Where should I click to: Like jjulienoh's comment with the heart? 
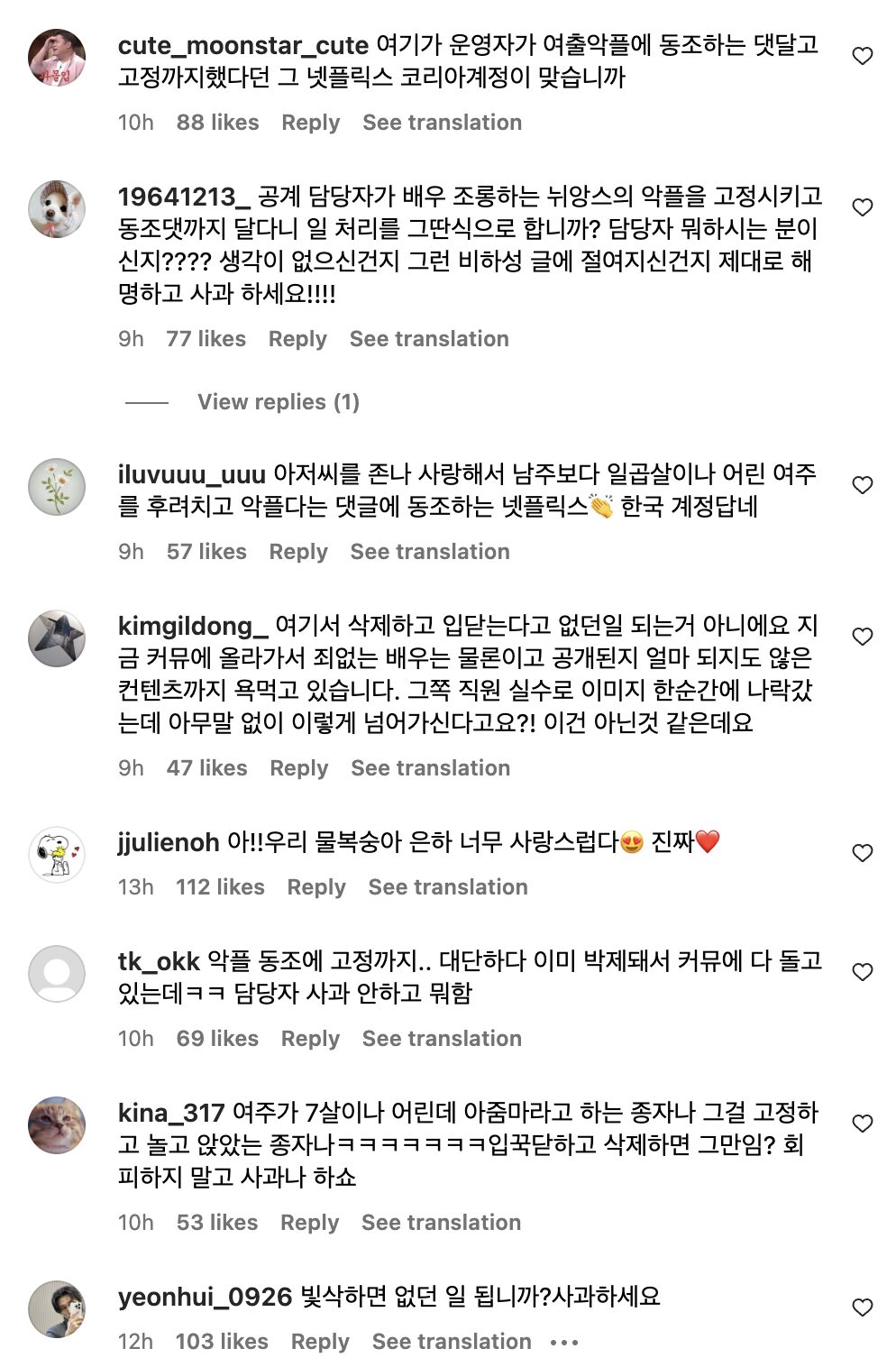point(863,853)
